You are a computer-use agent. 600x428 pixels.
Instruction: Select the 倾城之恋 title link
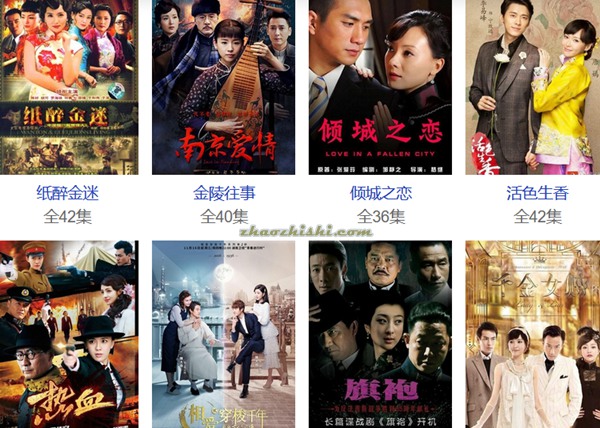click(x=380, y=192)
